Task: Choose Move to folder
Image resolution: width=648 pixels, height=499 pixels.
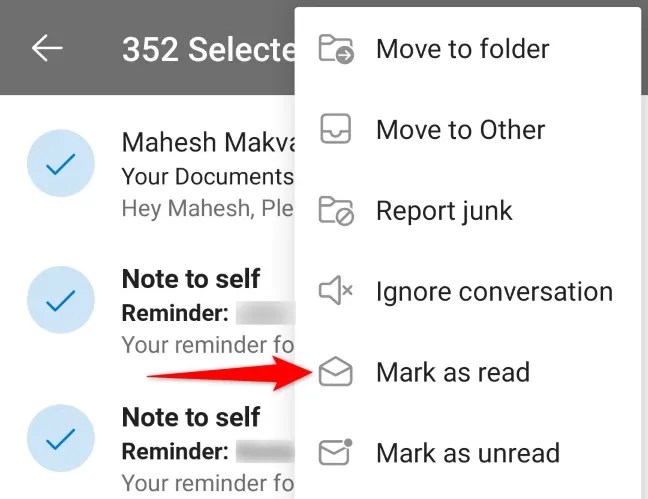Action: 462,48
